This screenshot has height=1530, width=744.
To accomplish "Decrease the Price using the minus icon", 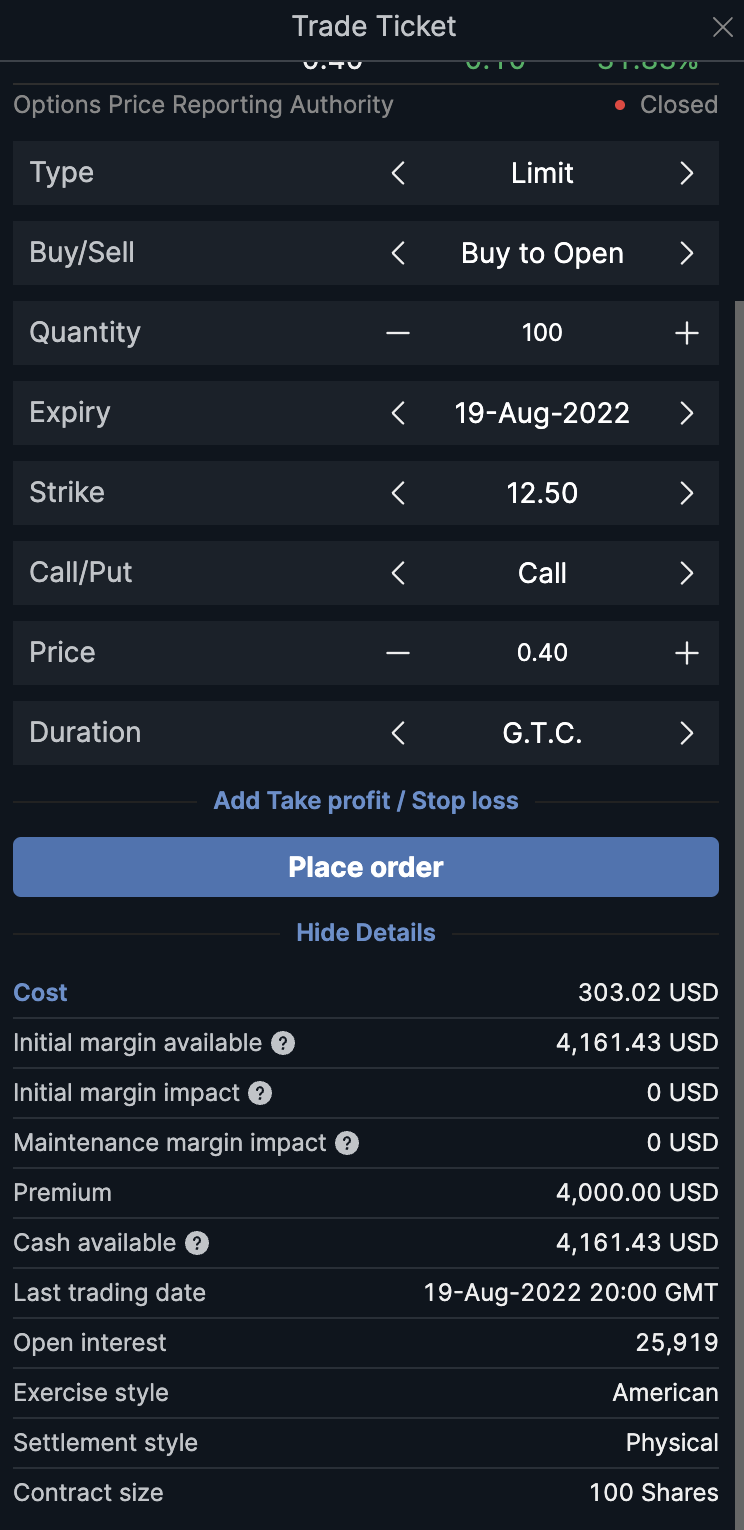I will click(x=397, y=652).
